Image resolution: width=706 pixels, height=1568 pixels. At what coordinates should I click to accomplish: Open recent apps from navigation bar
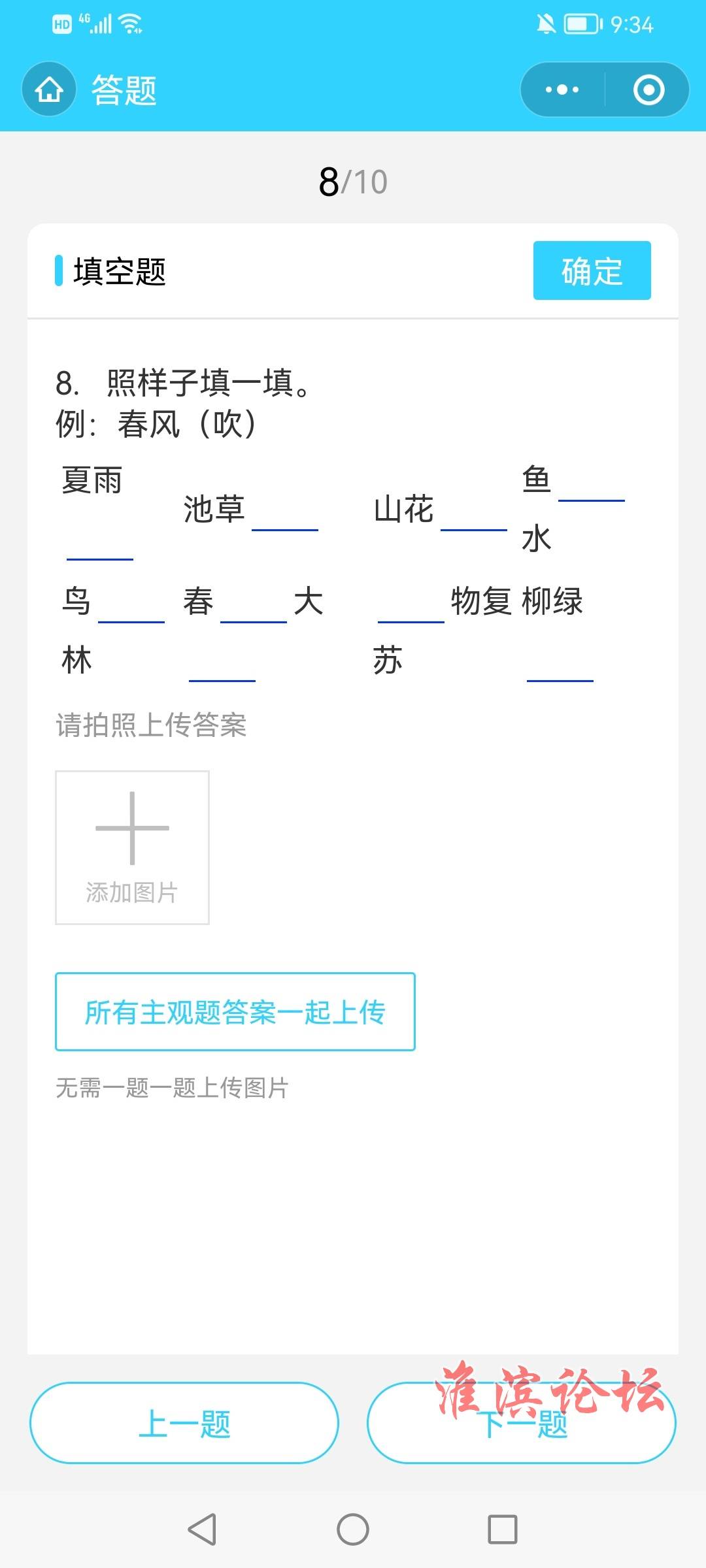(x=502, y=1529)
